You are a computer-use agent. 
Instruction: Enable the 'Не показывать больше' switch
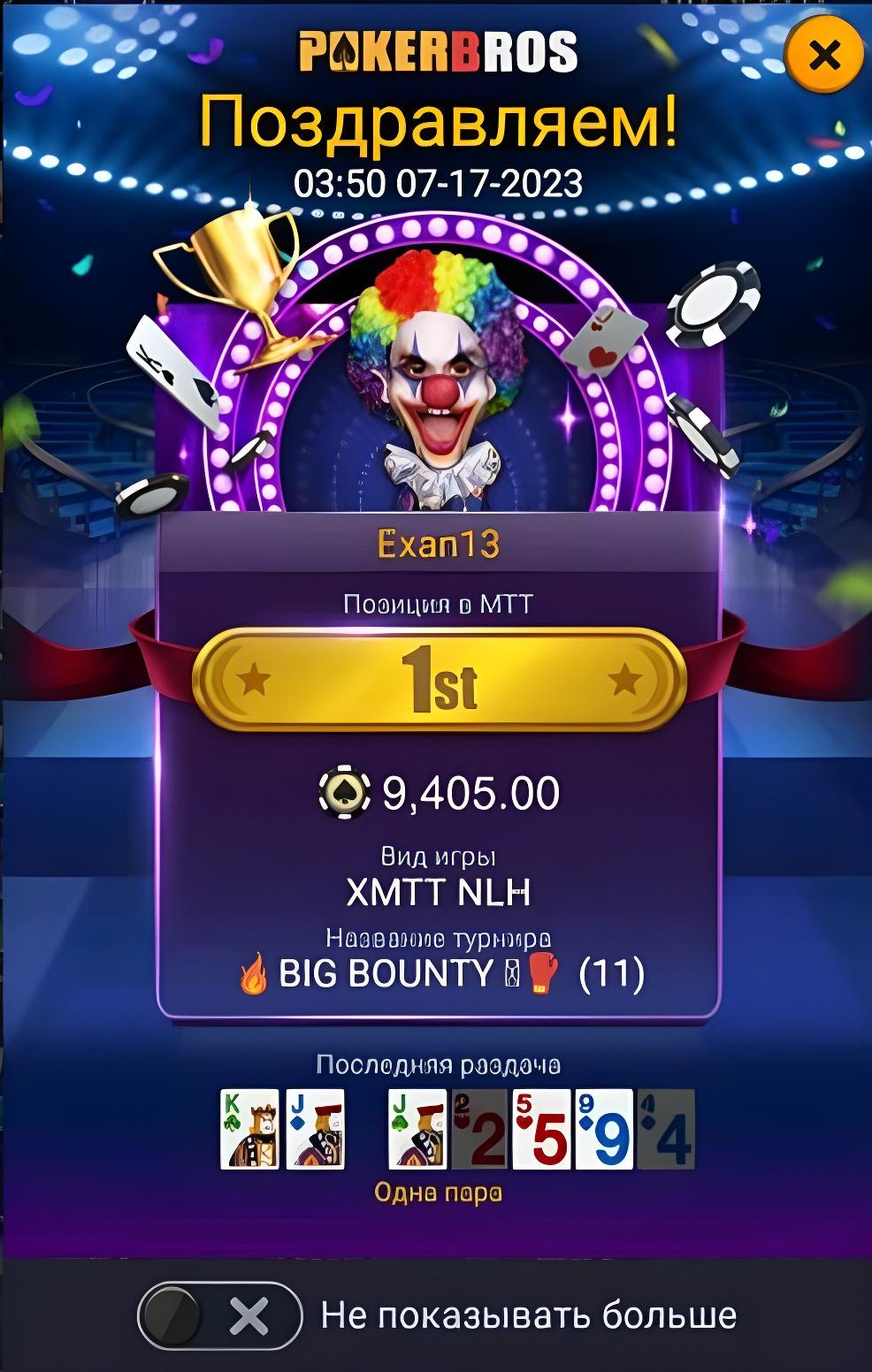click(219, 1315)
